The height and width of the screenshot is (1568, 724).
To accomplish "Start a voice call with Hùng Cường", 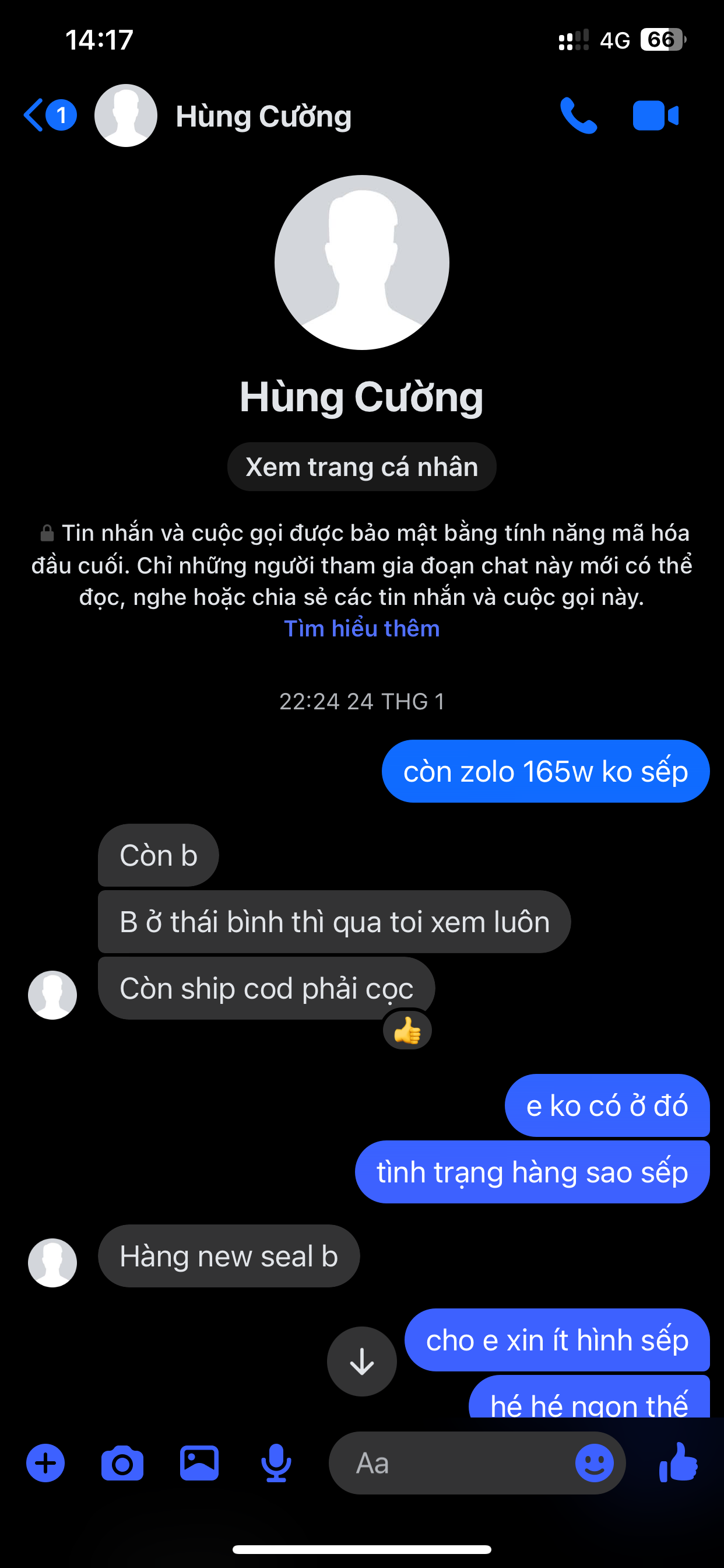I will [x=578, y=115].
